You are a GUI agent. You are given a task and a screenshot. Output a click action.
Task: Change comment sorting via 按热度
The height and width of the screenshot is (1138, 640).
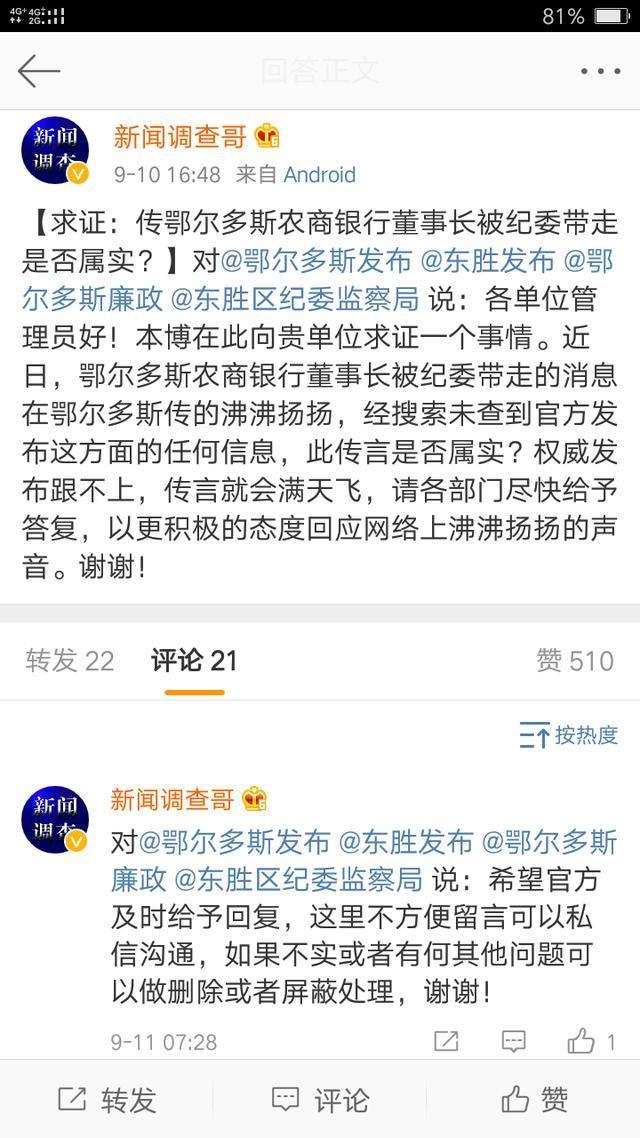[569, 736]
